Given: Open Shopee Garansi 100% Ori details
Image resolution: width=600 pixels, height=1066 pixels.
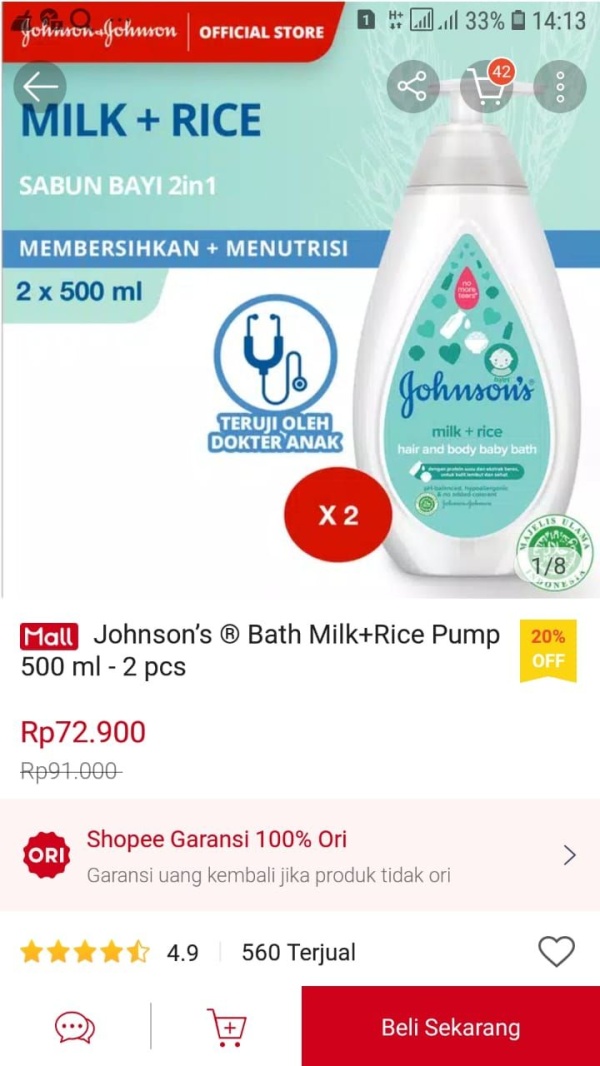Looking at the screenshot, I should (300, 855).
